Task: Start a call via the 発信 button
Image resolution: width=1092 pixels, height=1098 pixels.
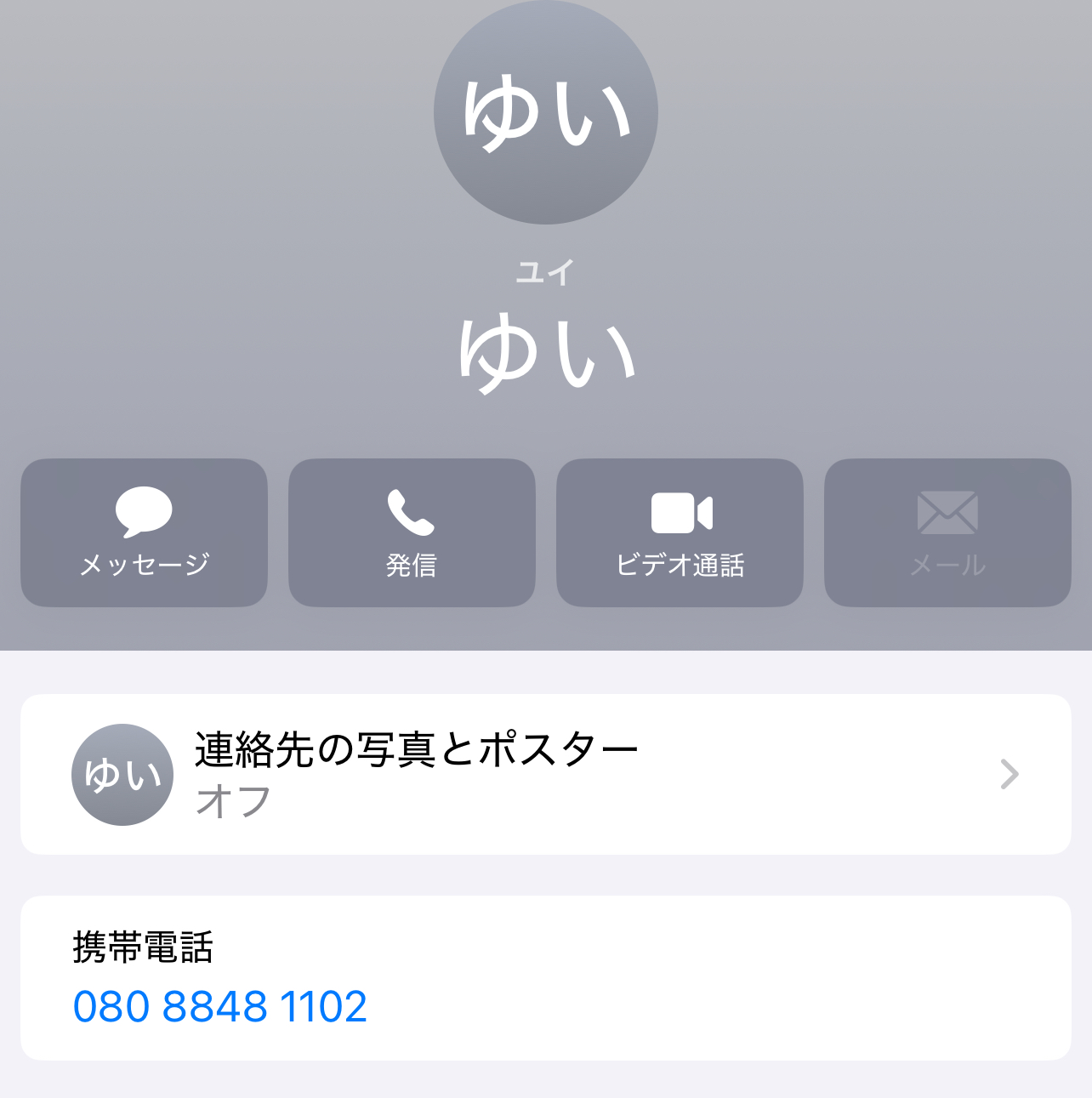Action: point(412,533)
